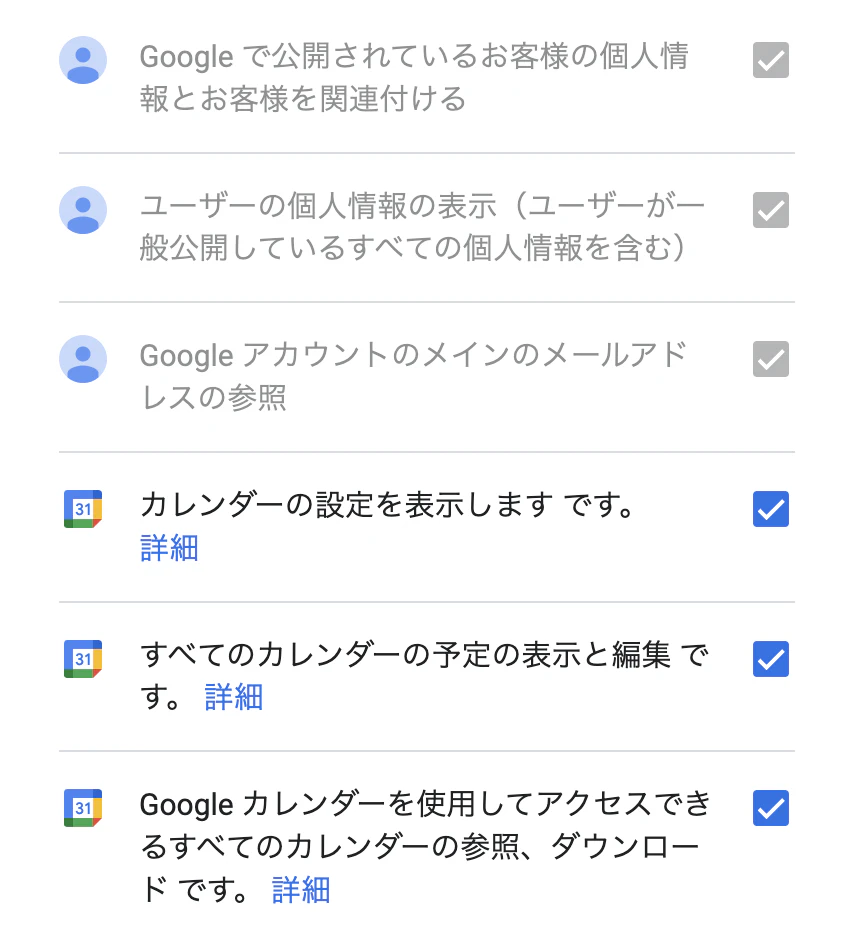The image size is (854, 932).
Task: Open 詳細 link for カレンダーの参照、ダウンロード
Action: [x=300, y=890]
